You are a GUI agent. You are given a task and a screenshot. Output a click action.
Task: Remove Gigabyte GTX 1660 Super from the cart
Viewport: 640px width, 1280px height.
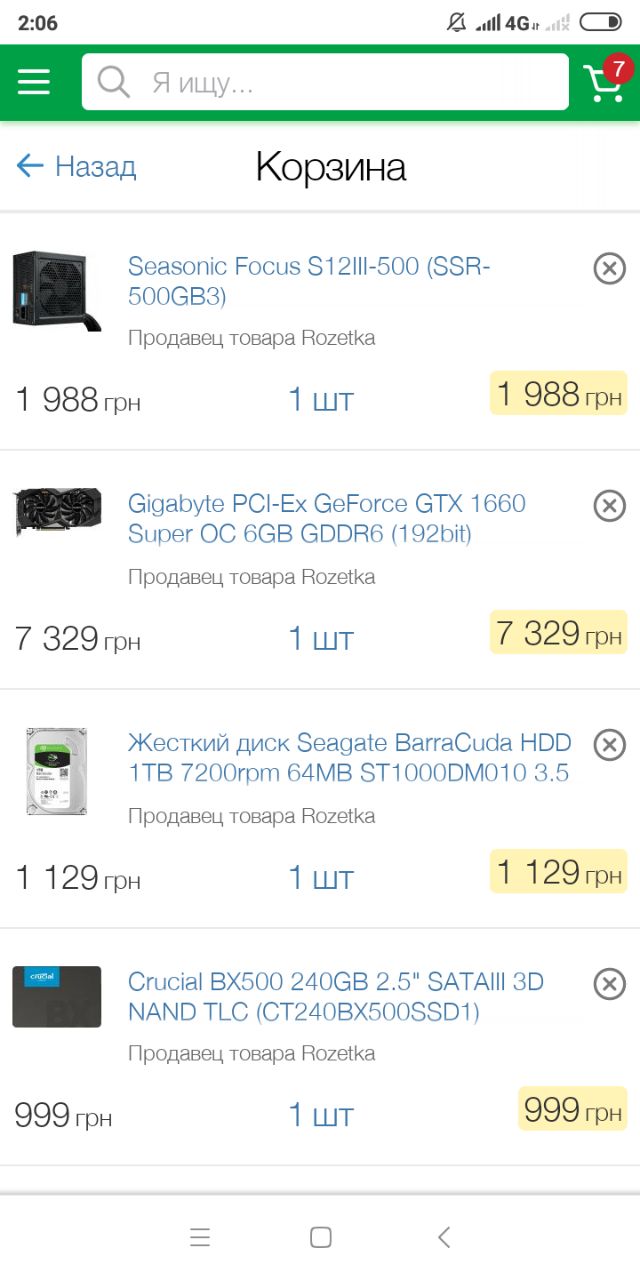[x=610, y=506]
